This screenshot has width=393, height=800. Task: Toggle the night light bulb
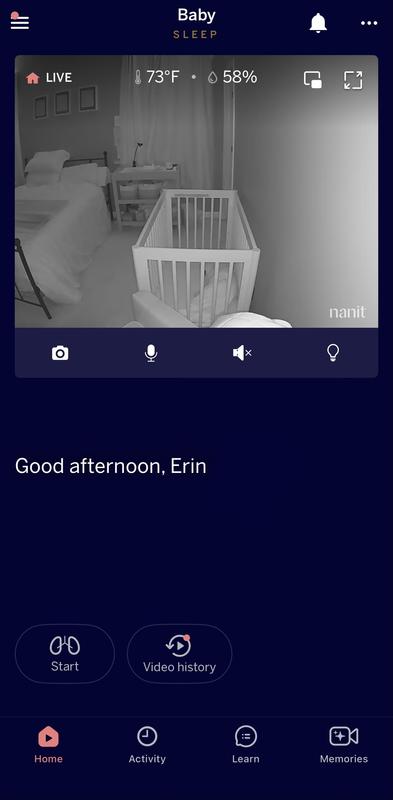point(333,353)
